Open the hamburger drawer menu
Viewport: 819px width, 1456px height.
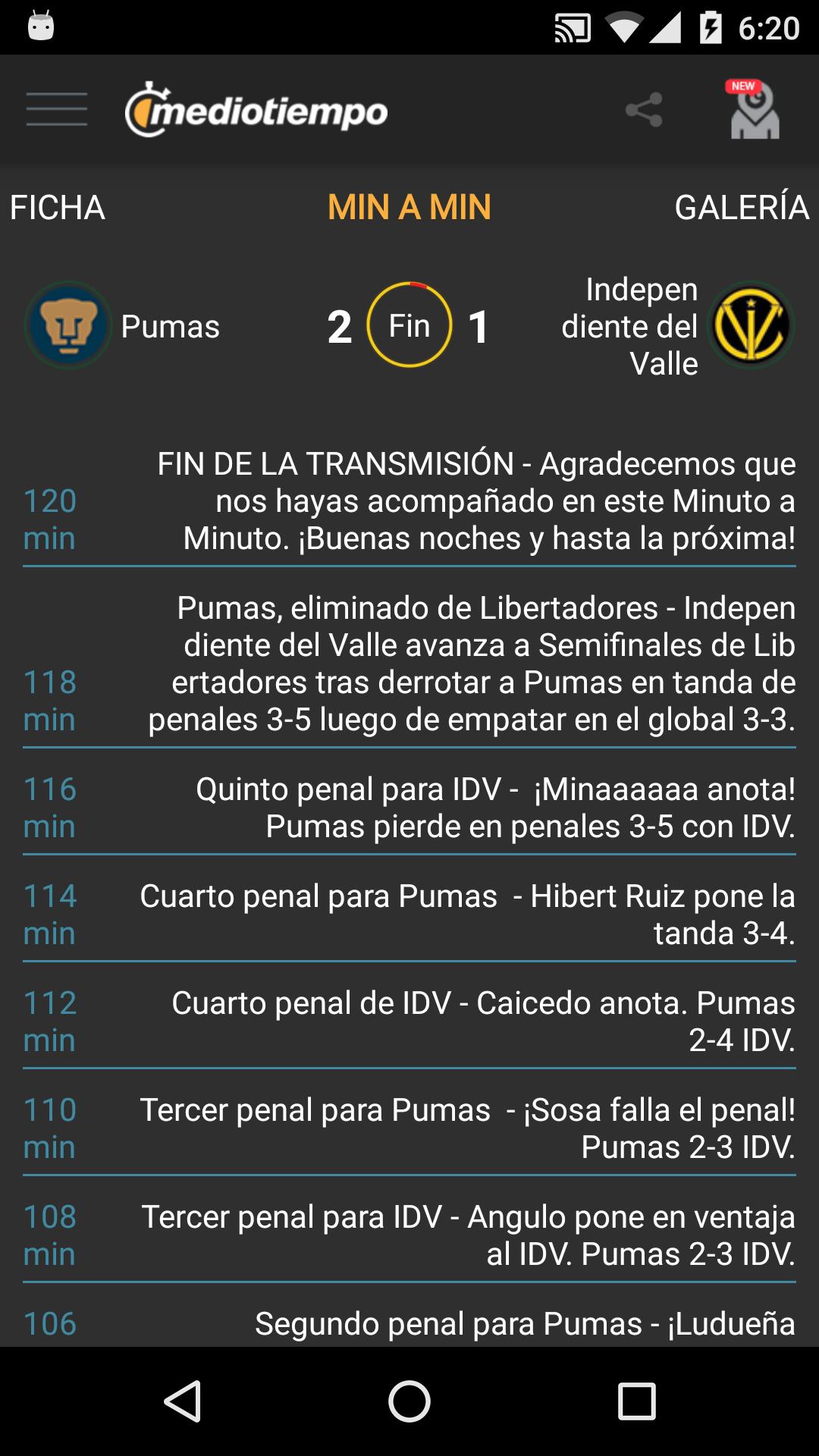pyautogui.click(x=57, y=110)
